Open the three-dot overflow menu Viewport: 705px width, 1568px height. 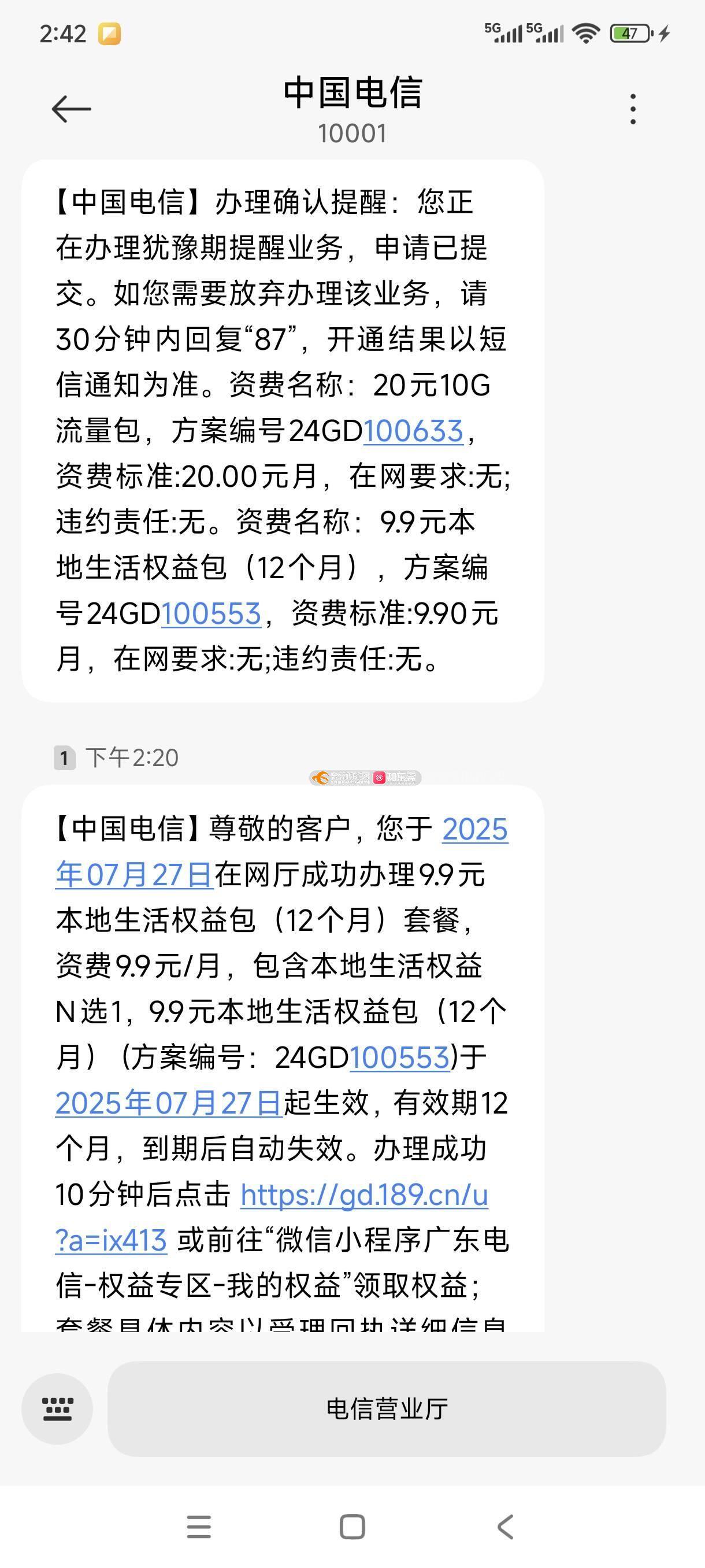(x=633, y=109)
